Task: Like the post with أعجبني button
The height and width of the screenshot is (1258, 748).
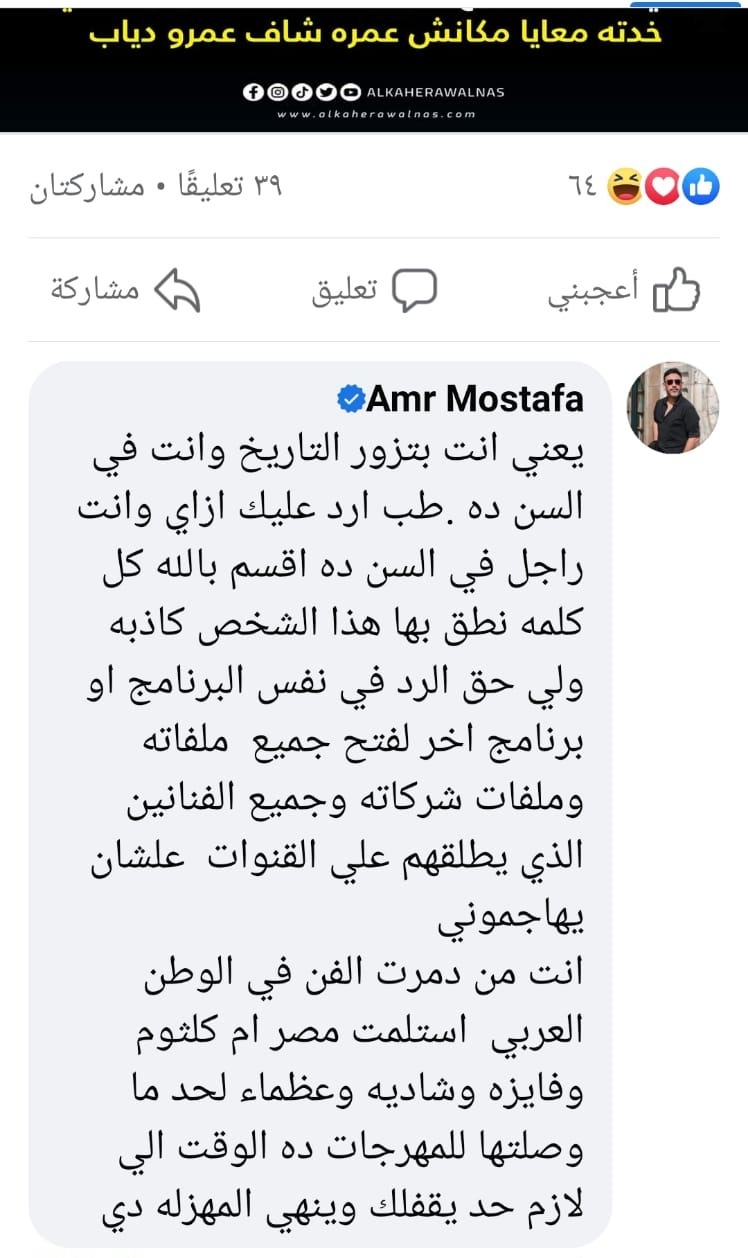Action: tap(624, 290)
